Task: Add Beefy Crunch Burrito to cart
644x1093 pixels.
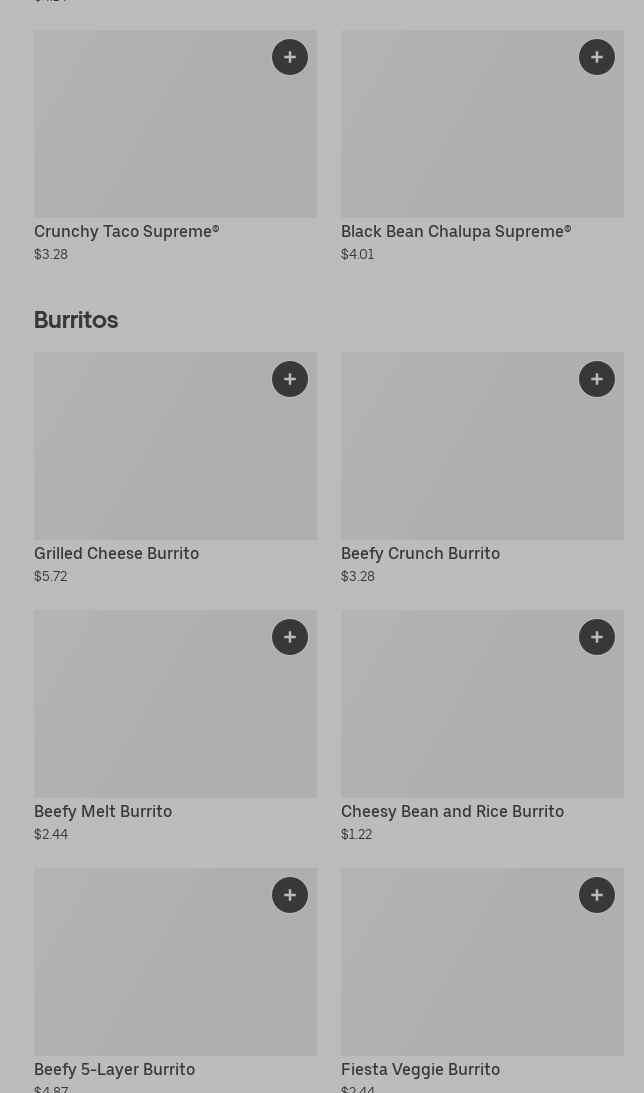Action: coord(597,379)
